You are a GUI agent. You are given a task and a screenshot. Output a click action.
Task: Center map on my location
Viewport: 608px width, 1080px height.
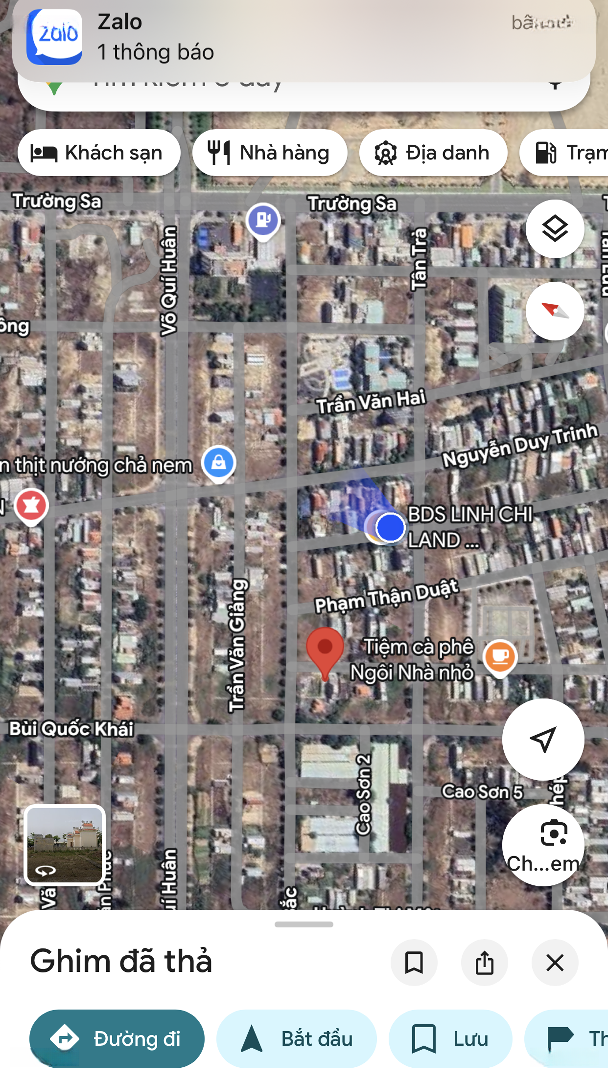(543, 740)
